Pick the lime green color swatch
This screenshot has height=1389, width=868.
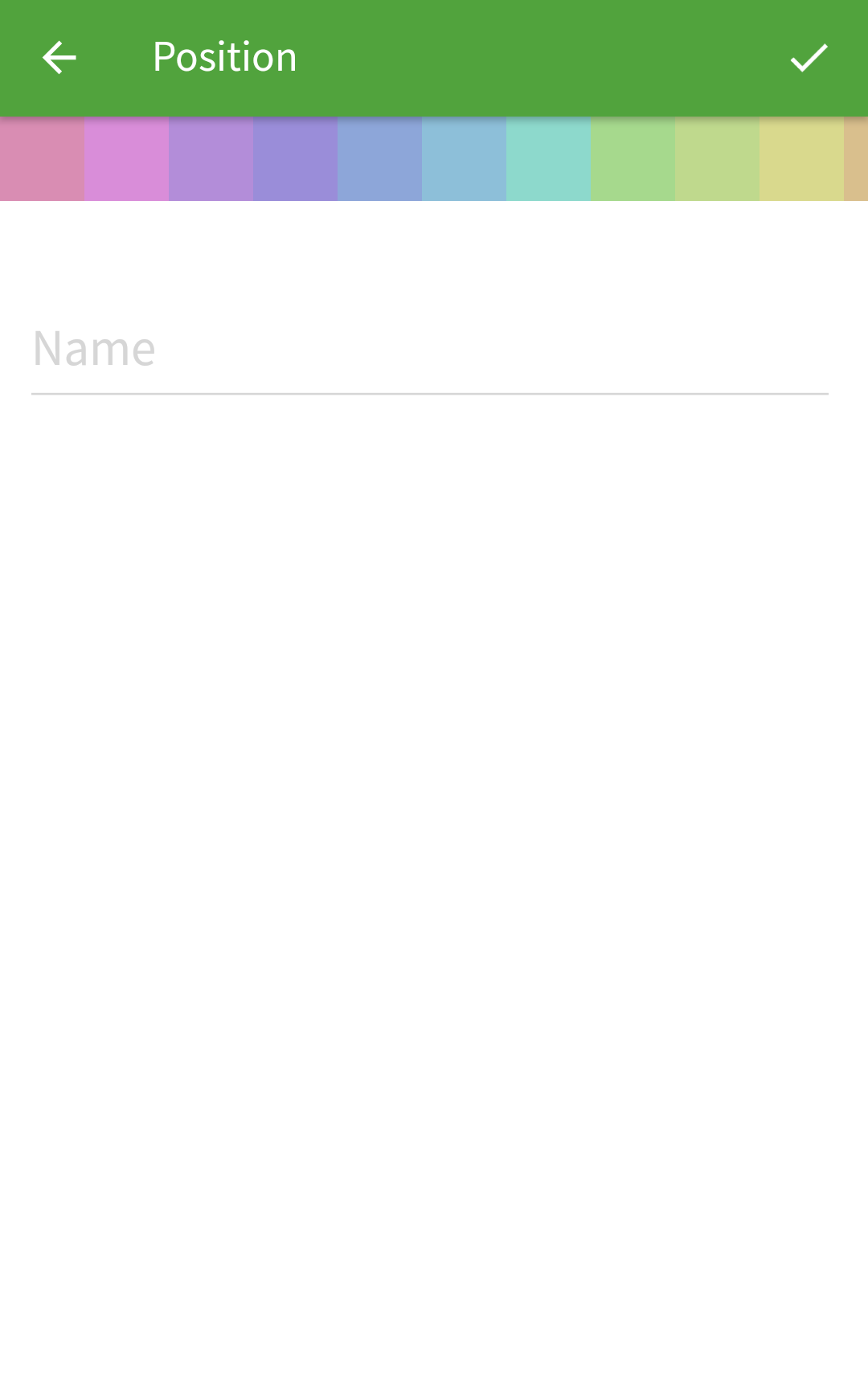tap(718, 159)
